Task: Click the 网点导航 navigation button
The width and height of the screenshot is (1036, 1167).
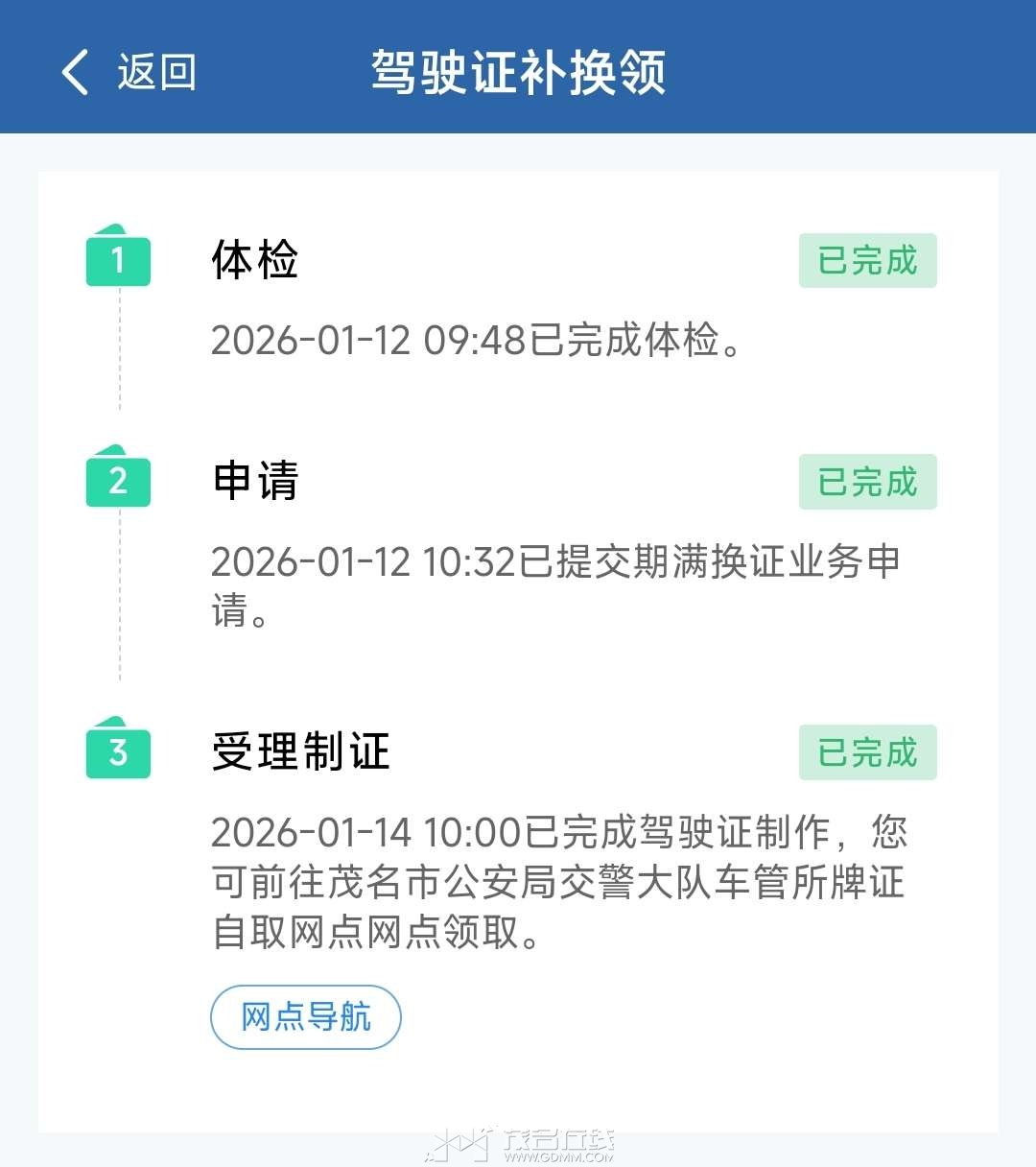Action: point(305,1017)
